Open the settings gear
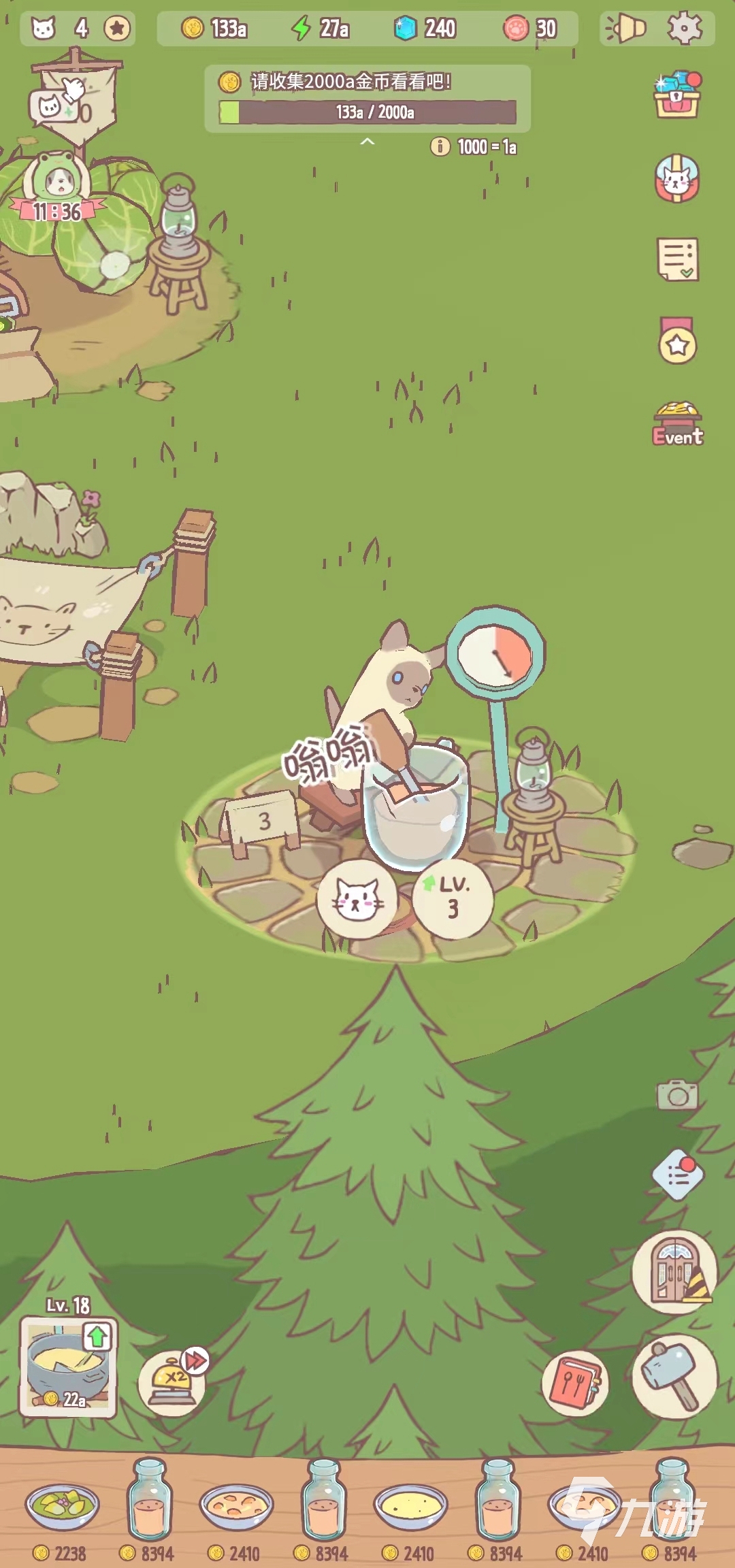 (x=684, y=29)
